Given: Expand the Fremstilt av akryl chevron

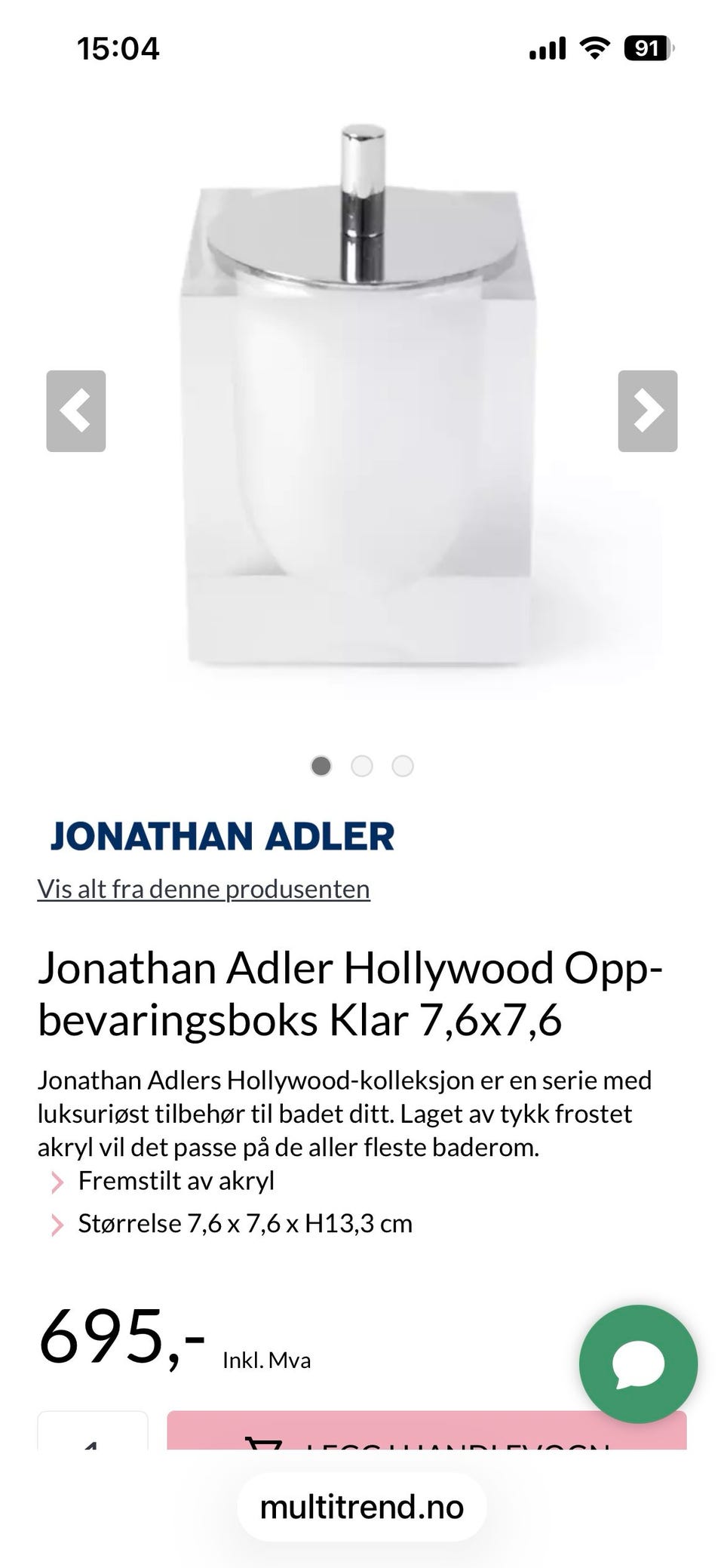Looking at the screenshot, I should 56,1182.
